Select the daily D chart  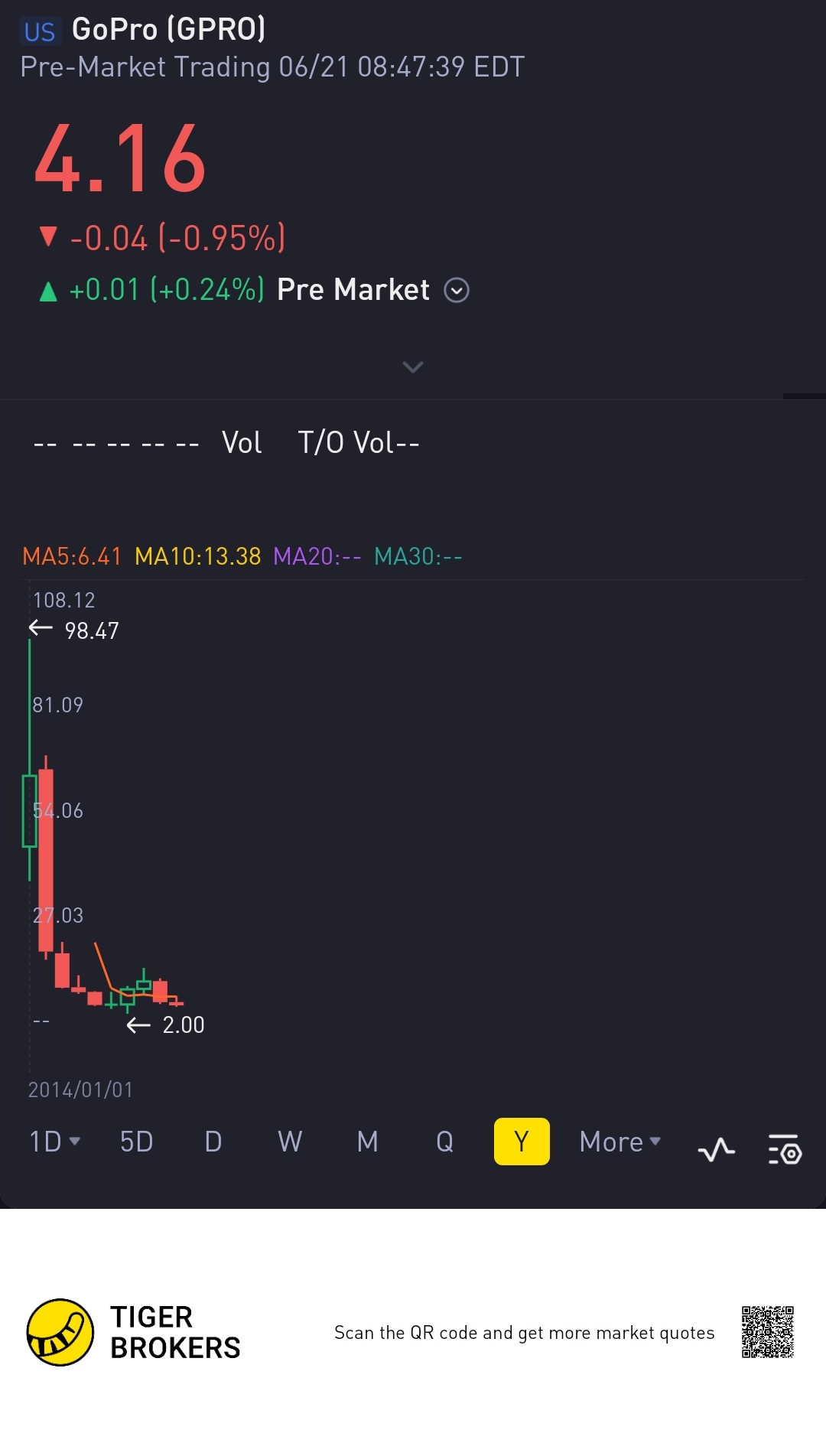(213, 1142)
